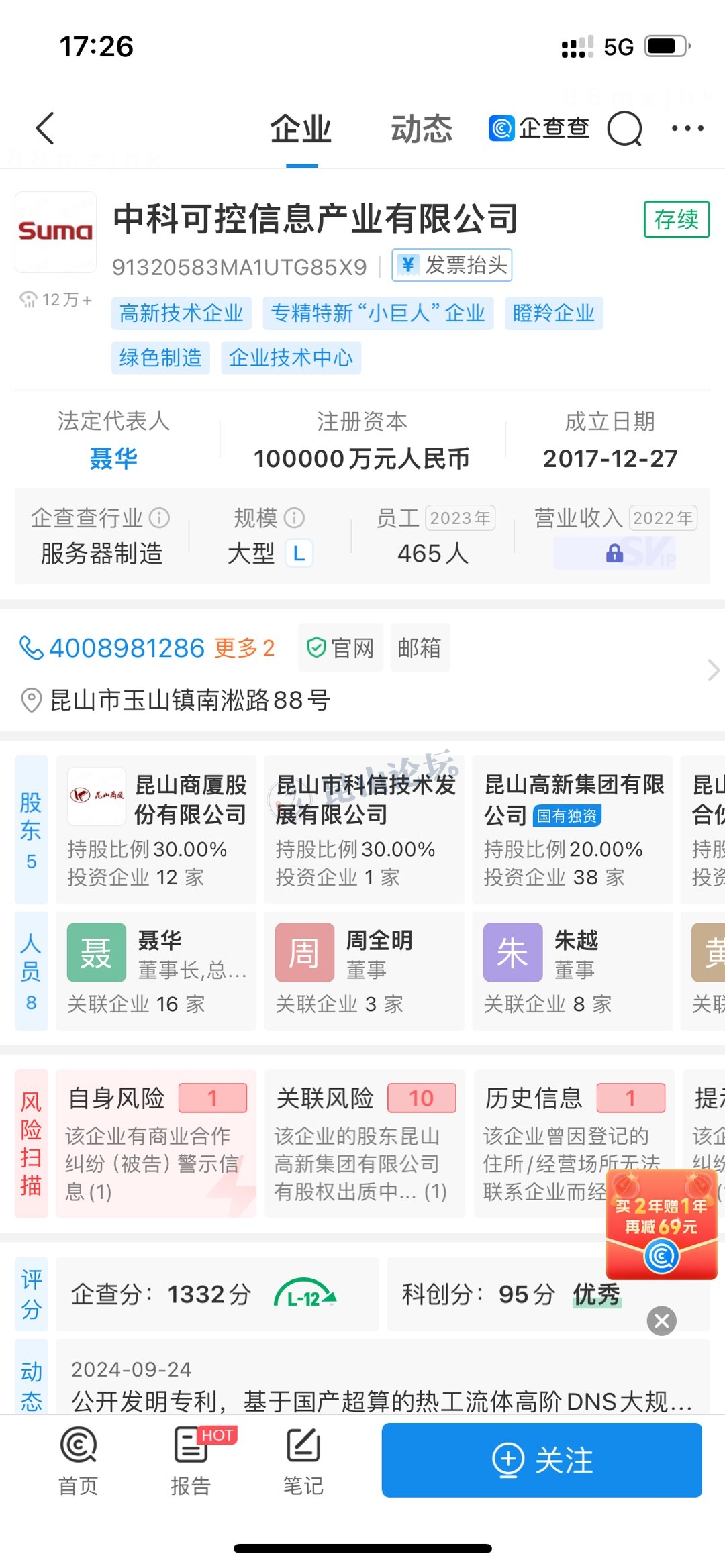Tap the 发票抬头 button
The width and height of the screenshot is (725, 1568).
[452, 265]
